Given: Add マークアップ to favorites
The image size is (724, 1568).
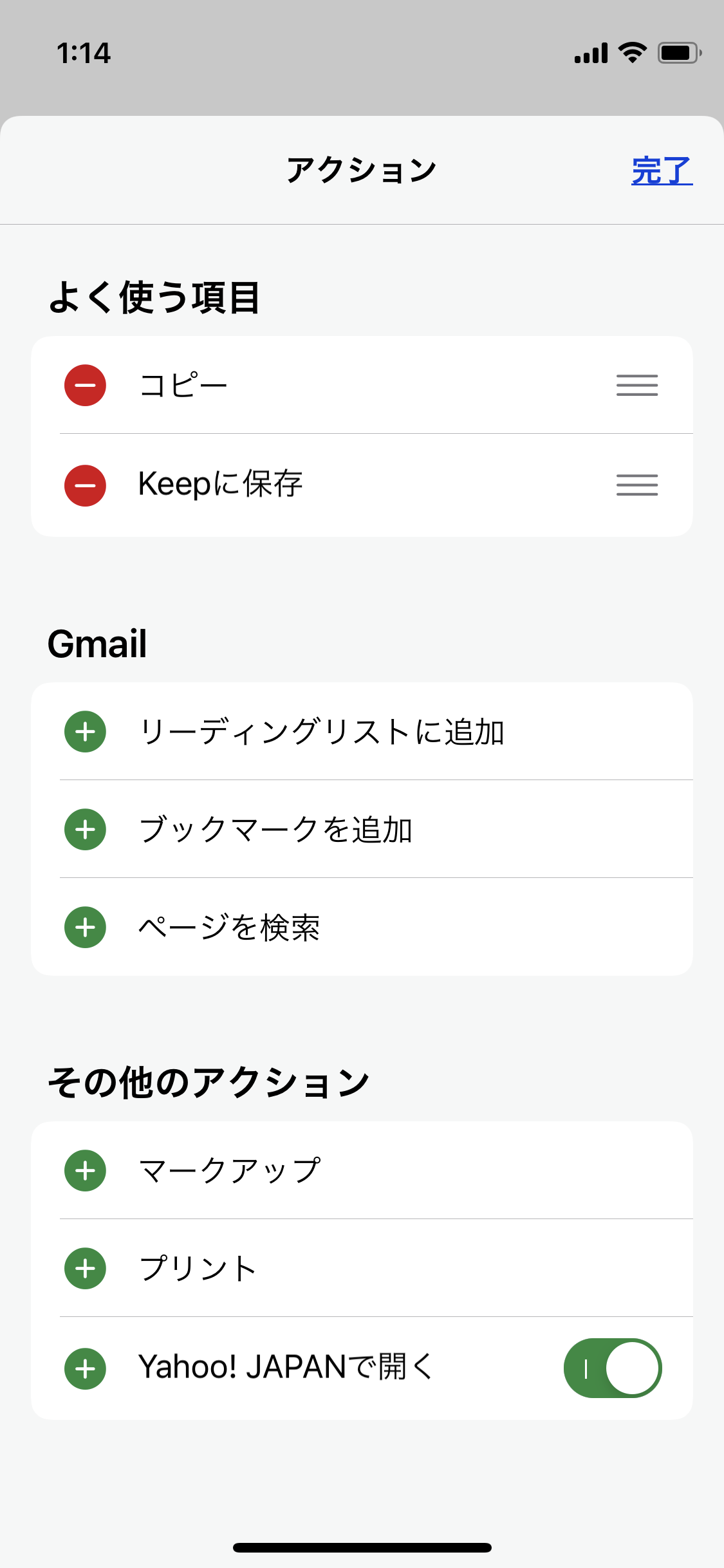Looking at the screenshot, I should tap(85, 1171).
